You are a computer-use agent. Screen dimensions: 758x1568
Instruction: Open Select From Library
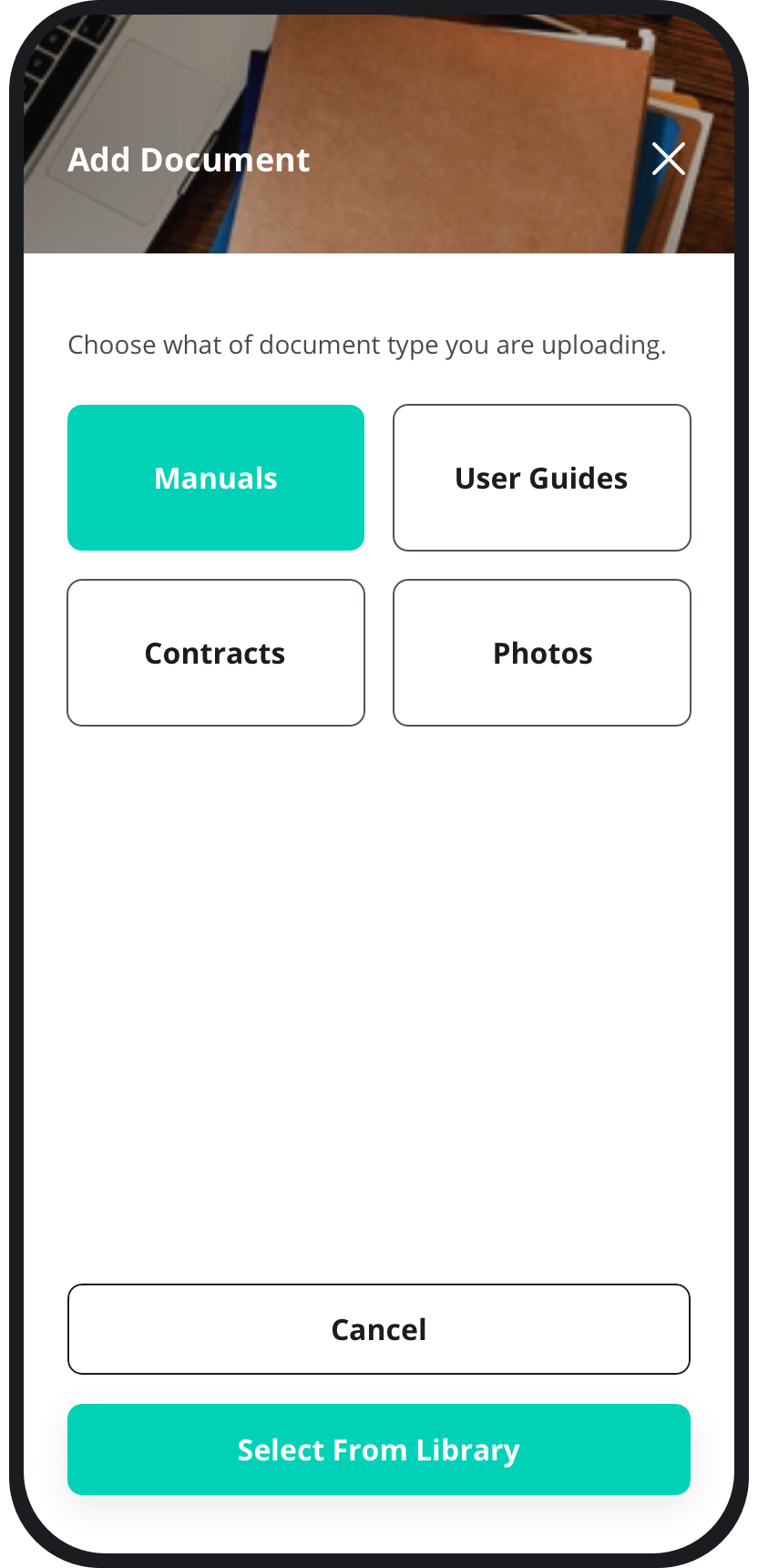point(379,1449)
